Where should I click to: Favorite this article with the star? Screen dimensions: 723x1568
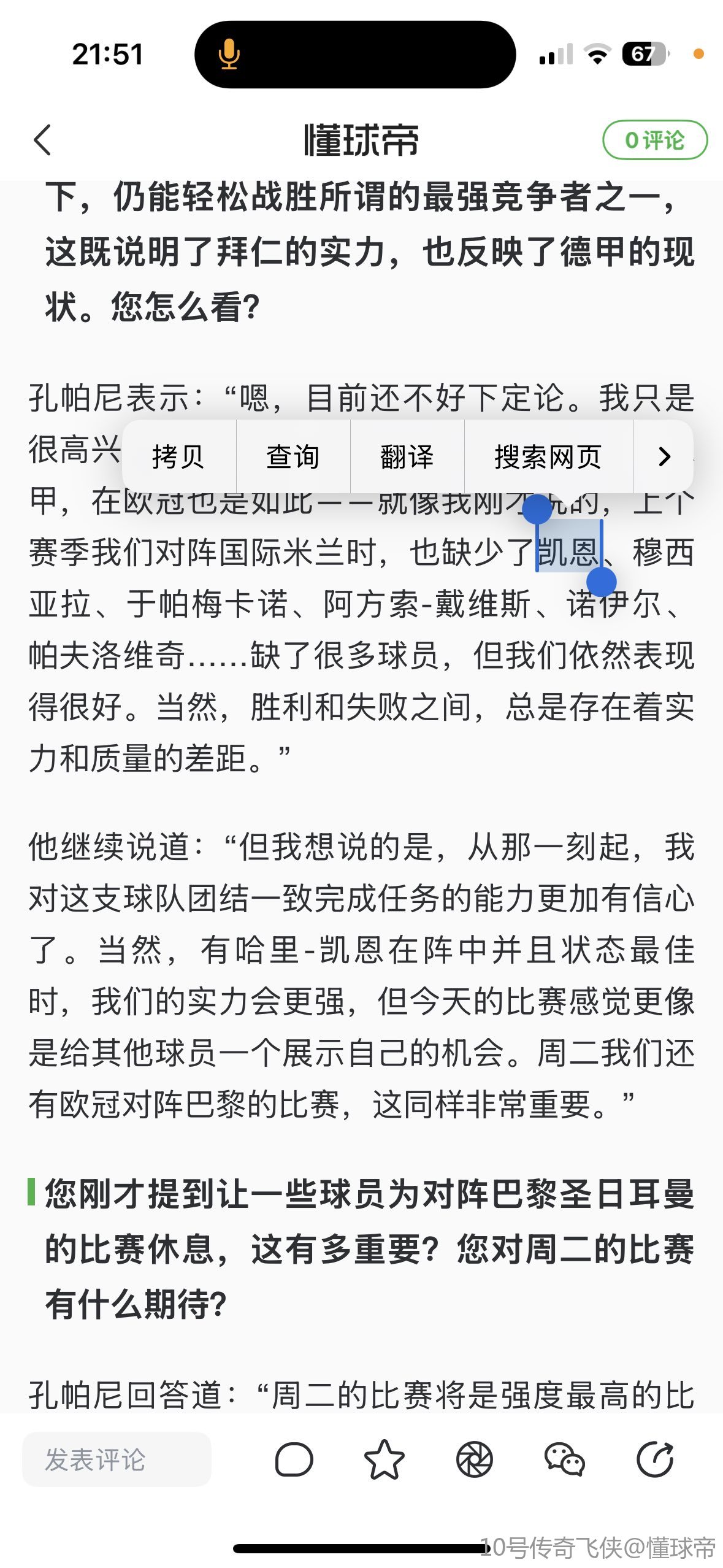click(384, 1459)
